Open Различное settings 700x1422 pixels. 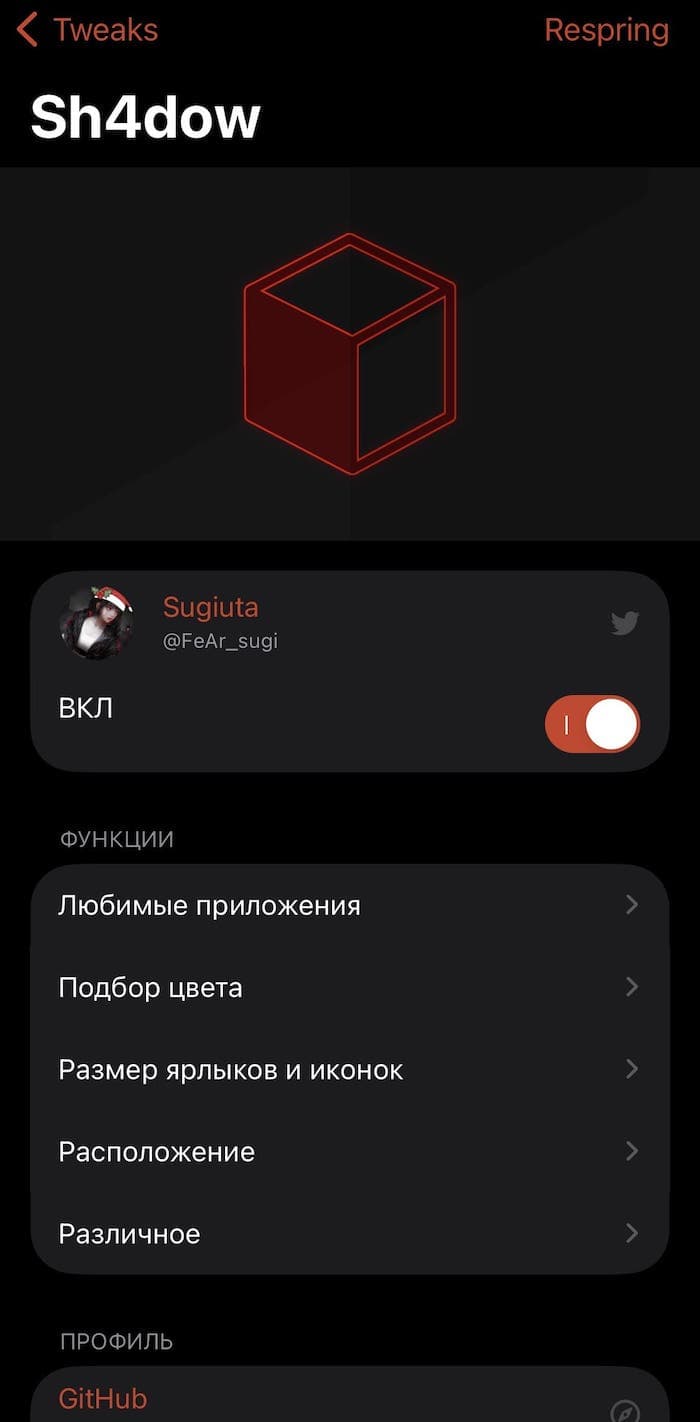click(349, 1234)
